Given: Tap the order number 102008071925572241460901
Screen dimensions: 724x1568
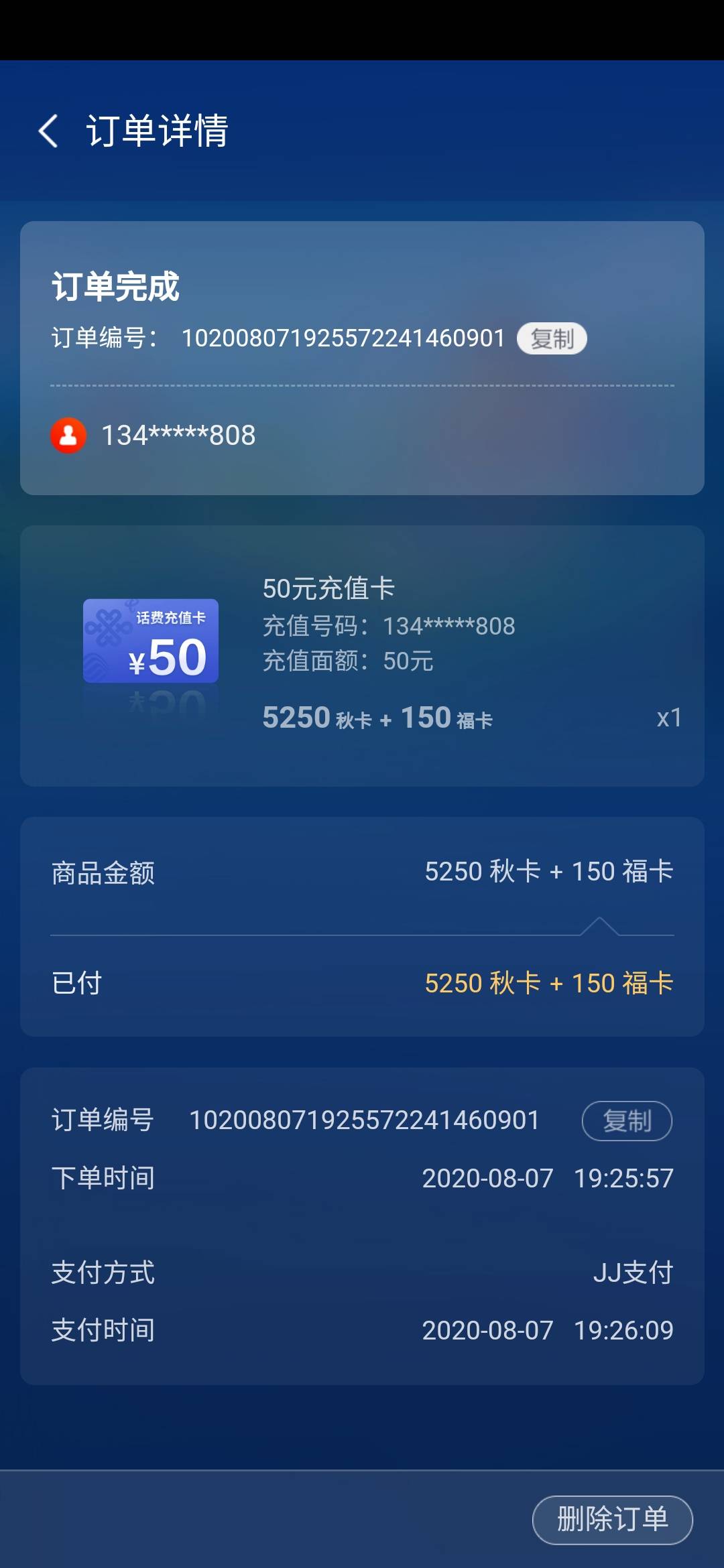Looking at the screenshot, I should (x=343, y=339).
